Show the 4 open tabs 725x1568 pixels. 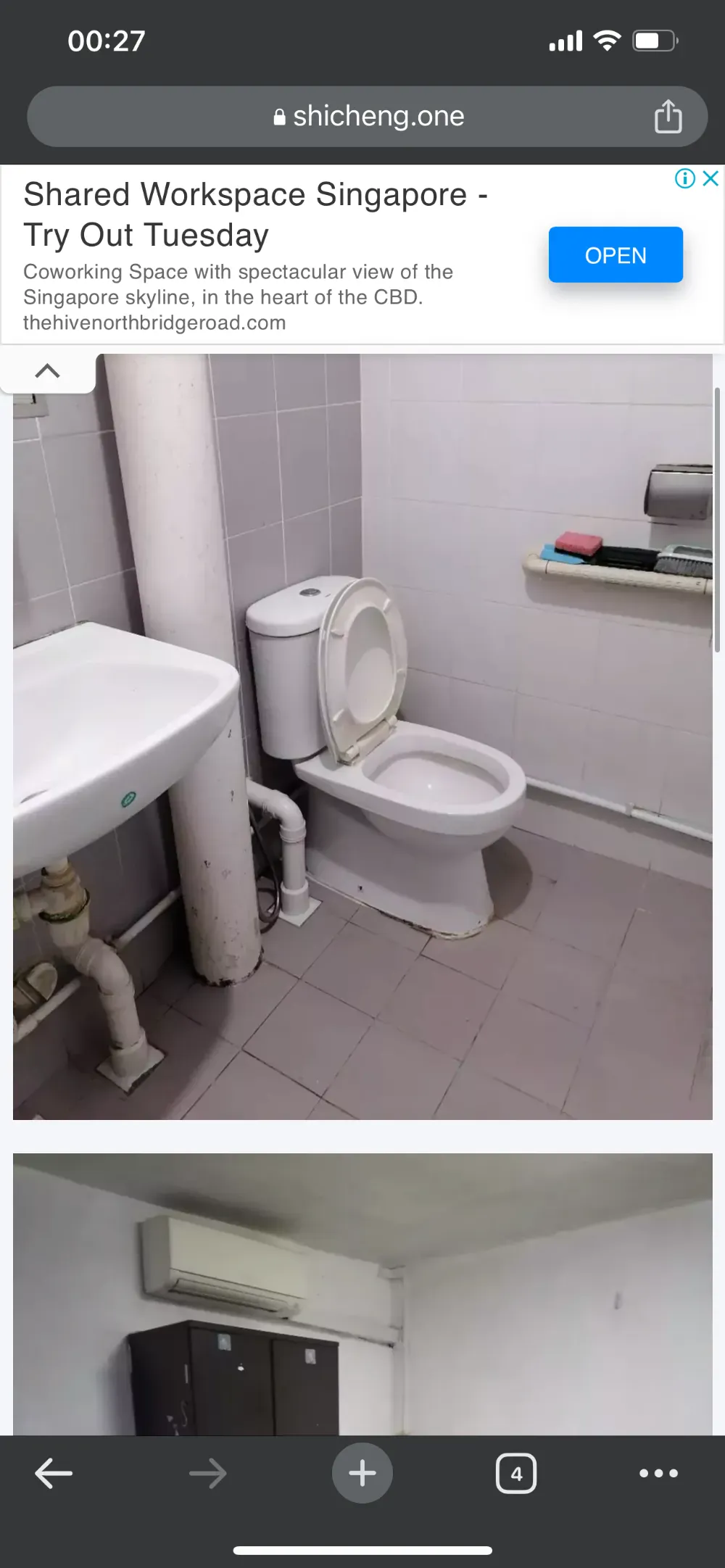(516, 1473)
